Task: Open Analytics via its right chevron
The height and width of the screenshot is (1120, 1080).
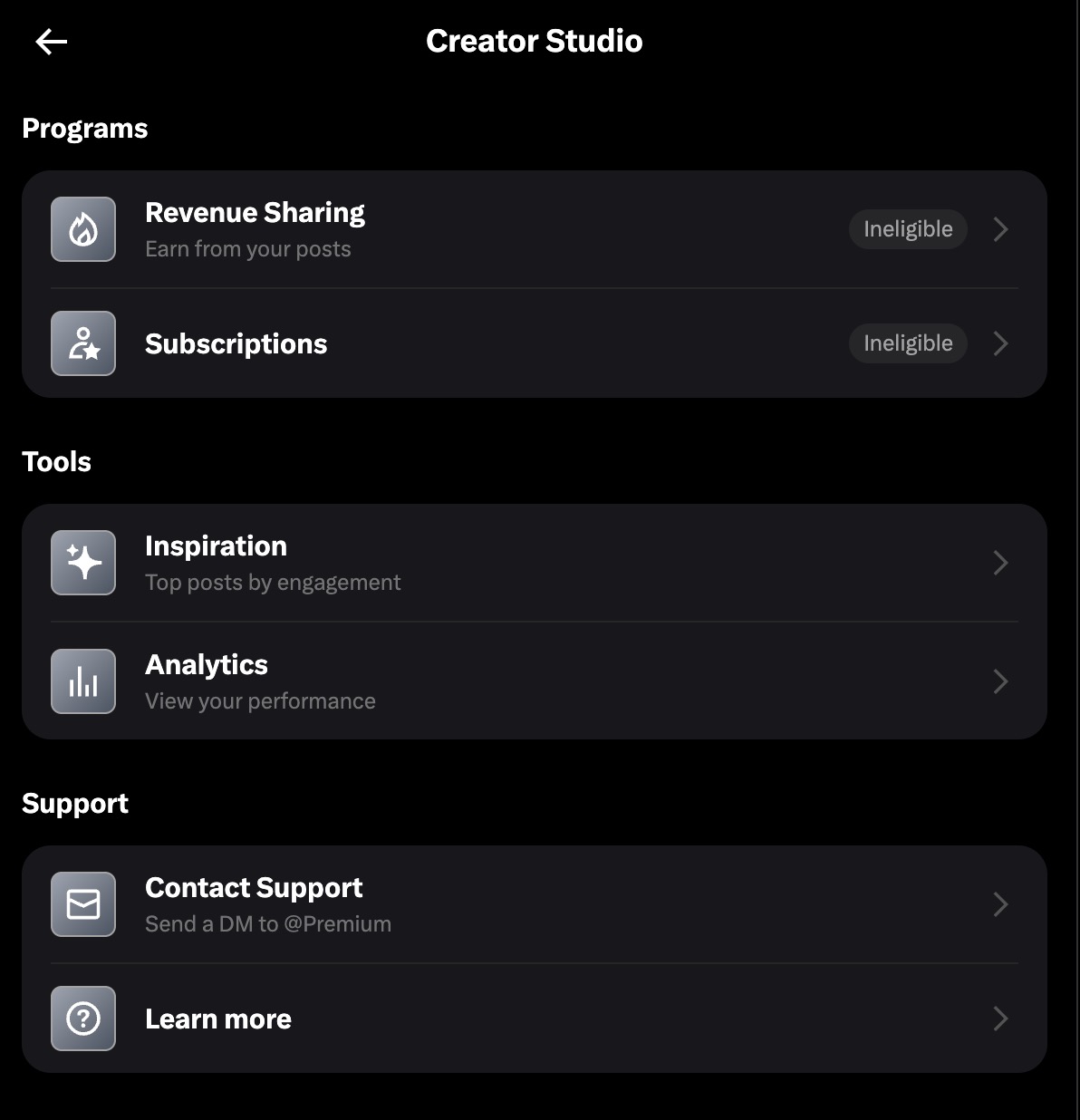Action: tap(1000, 681)
